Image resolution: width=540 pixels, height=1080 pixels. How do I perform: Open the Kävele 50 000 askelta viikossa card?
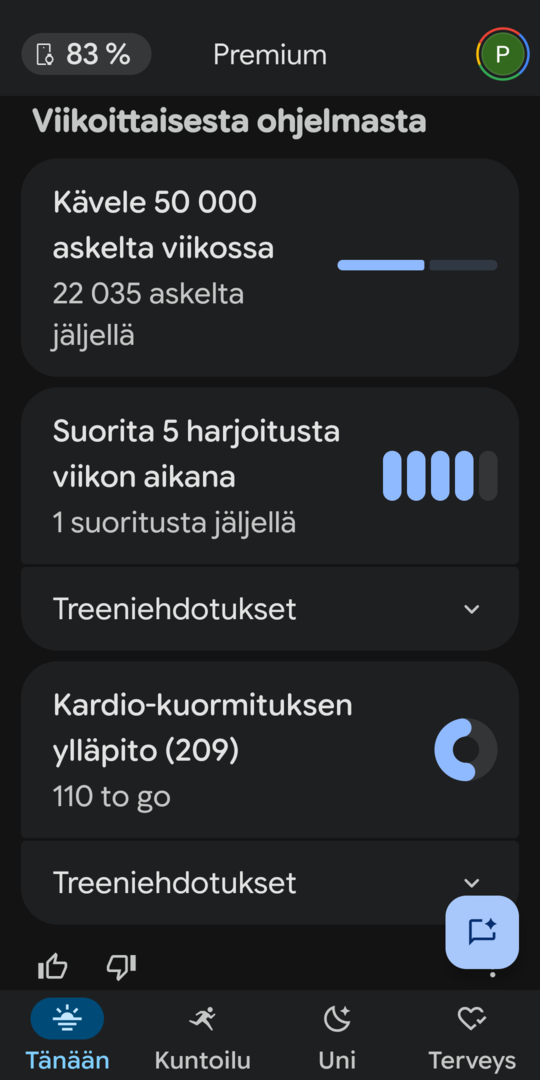270,268
